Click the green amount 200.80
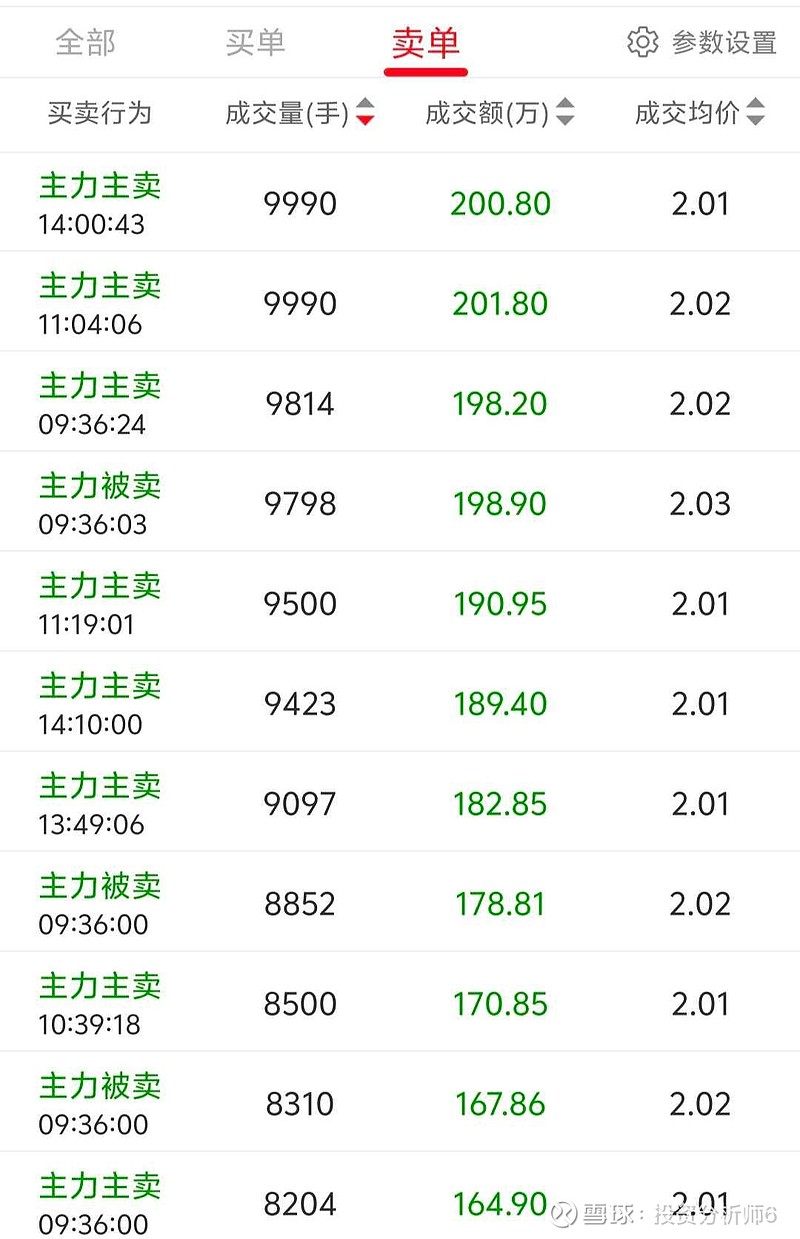The height and width of the screenshot is (1239, 800). point(500,203)
